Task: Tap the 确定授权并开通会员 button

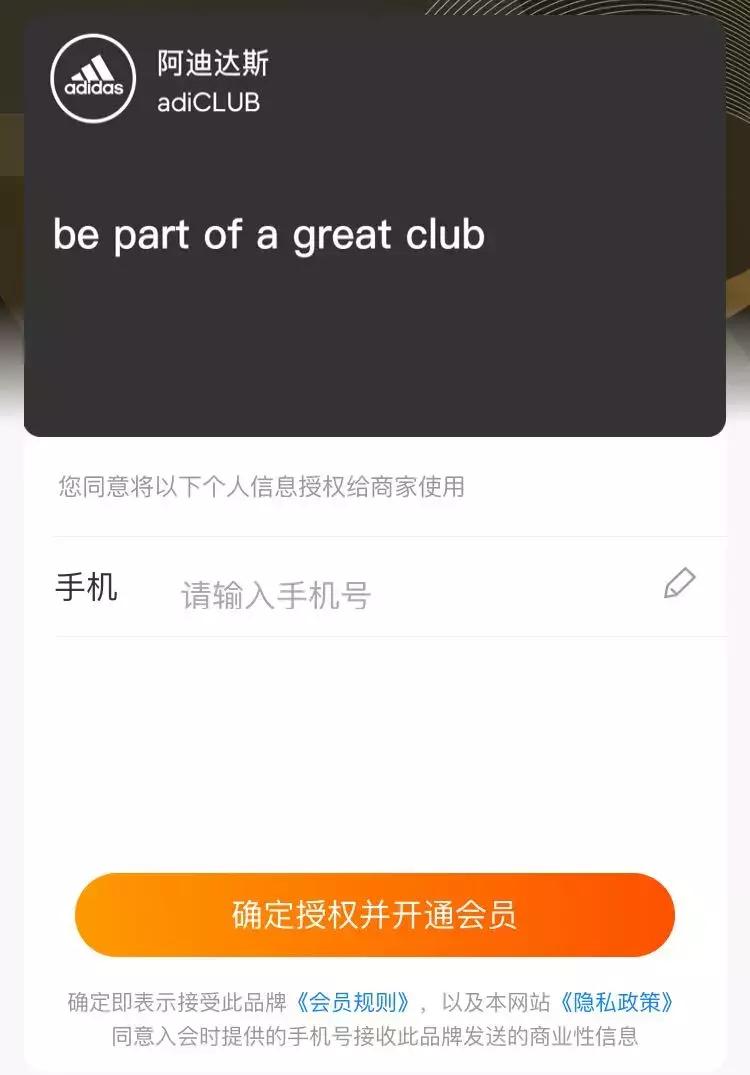Action: click(375, 914)
